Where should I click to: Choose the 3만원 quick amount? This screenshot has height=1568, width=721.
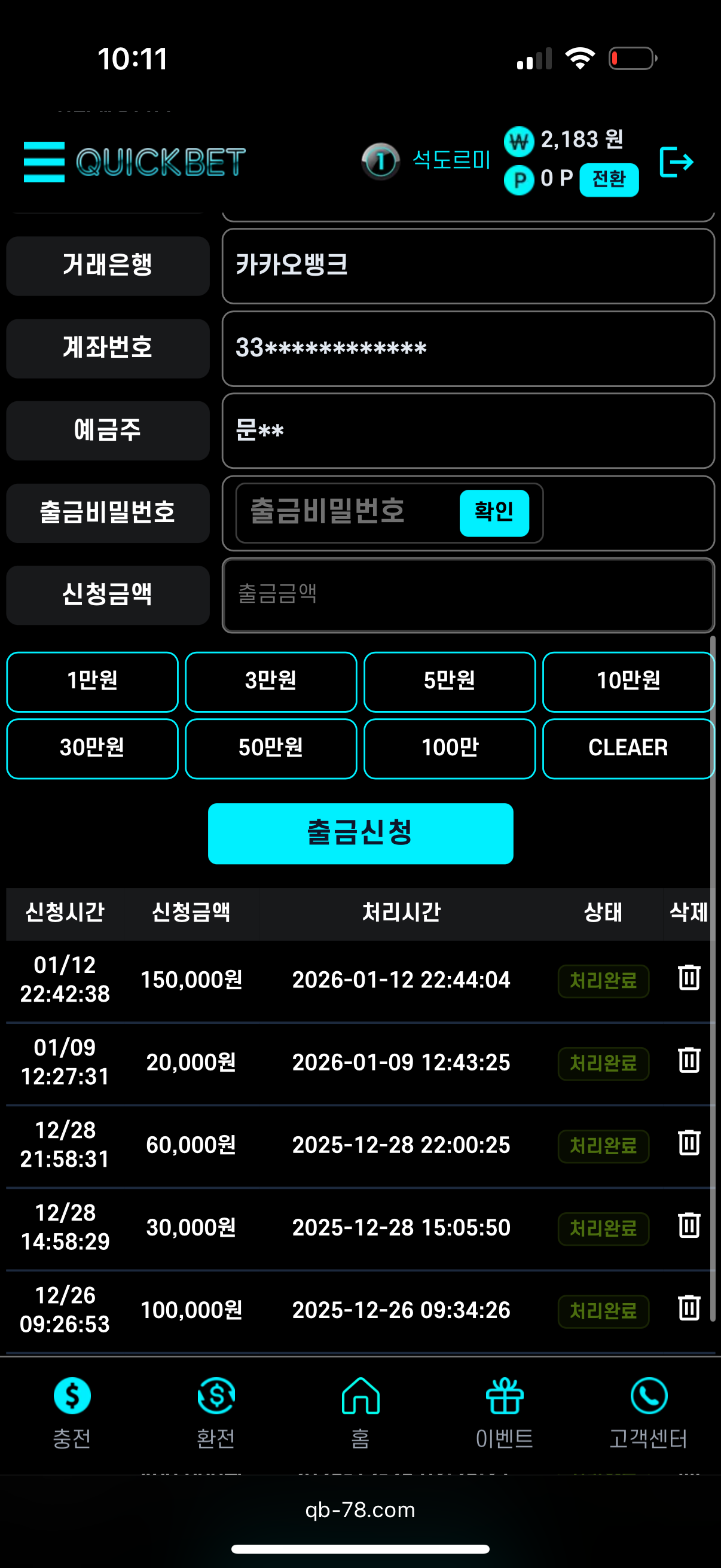[x=271, y=681]
